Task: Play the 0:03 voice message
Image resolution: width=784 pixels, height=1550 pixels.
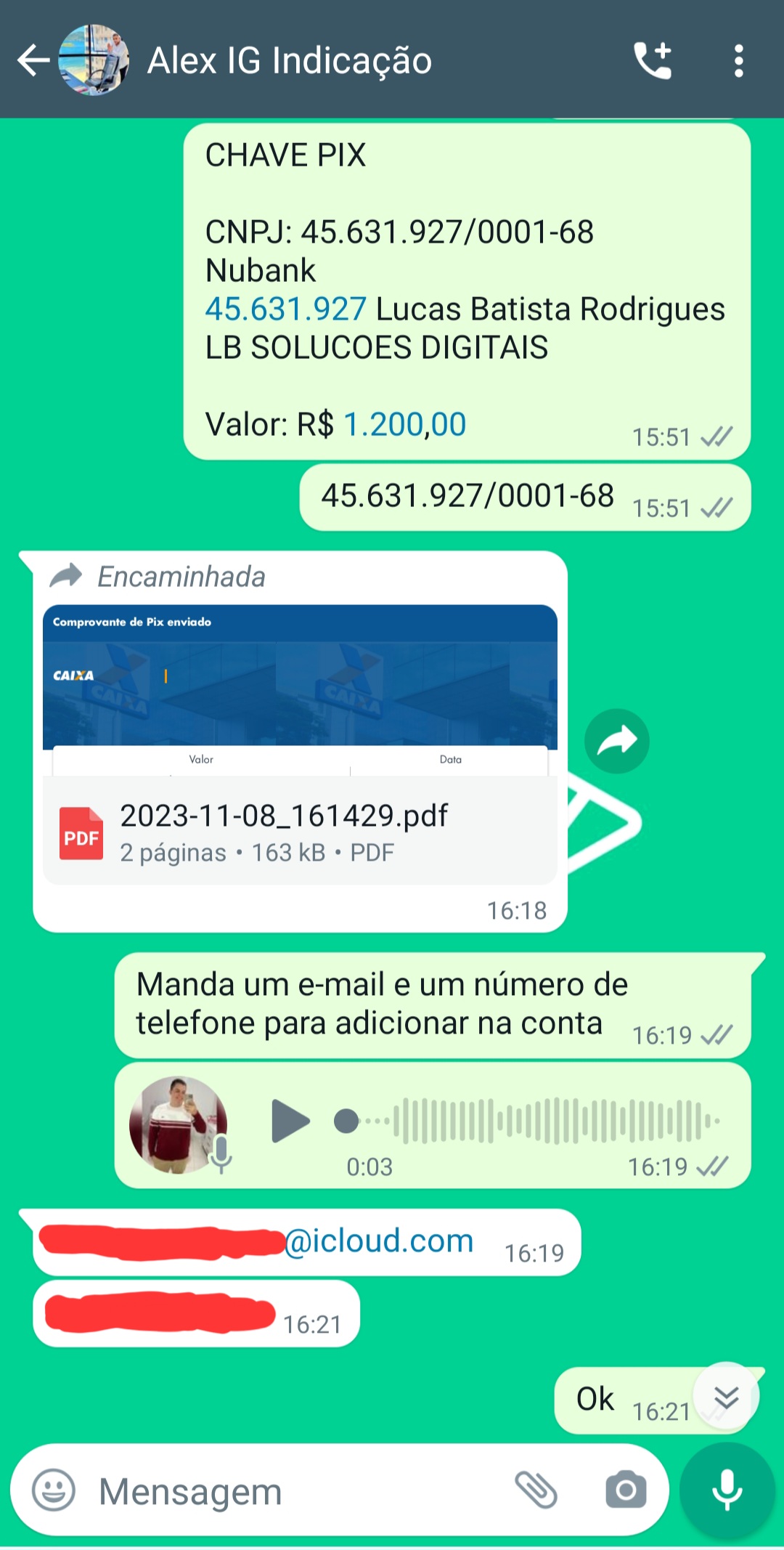Action: click(x=290, y=1121)
